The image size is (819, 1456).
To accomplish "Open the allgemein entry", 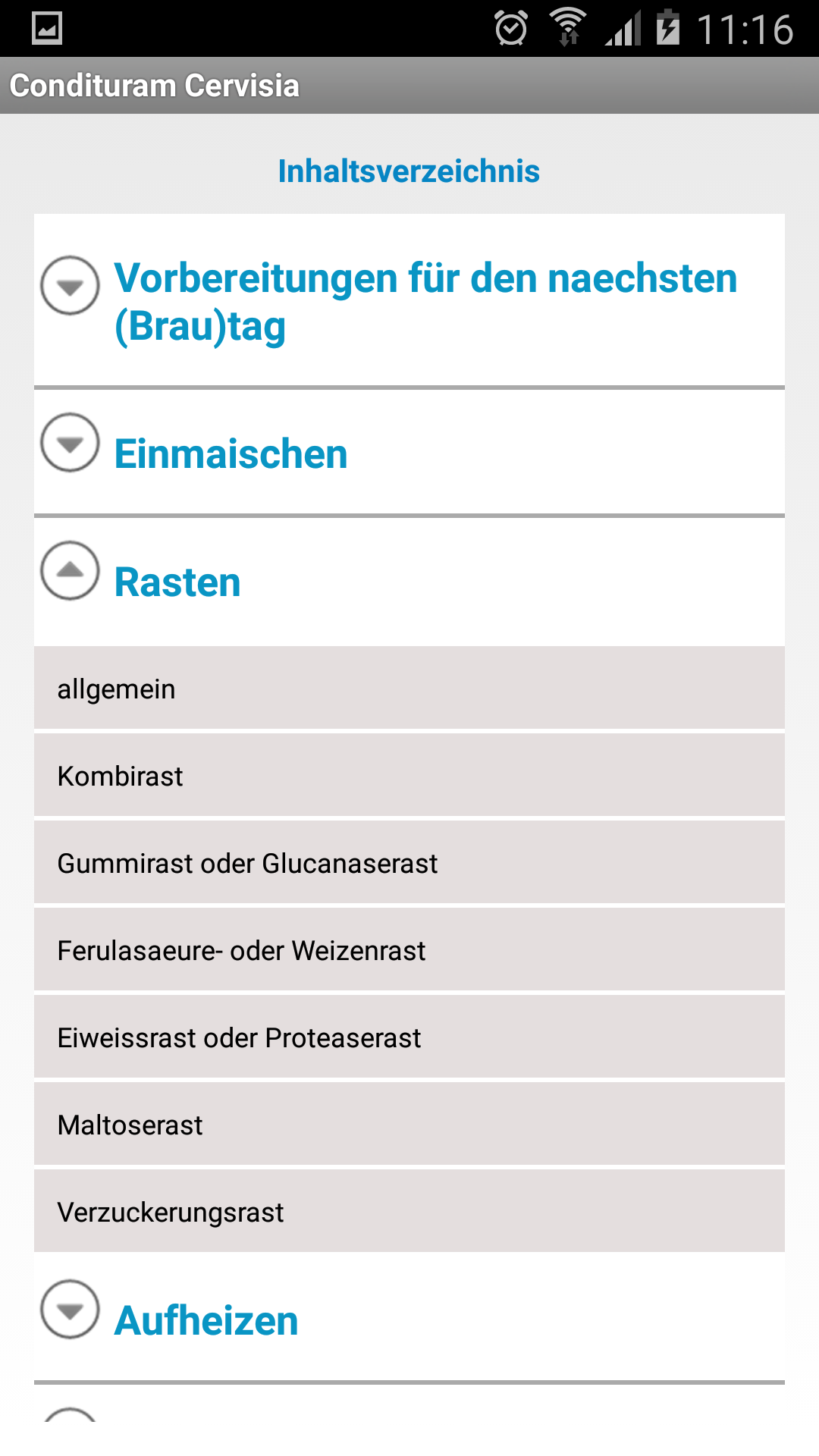I will [409, 689].
